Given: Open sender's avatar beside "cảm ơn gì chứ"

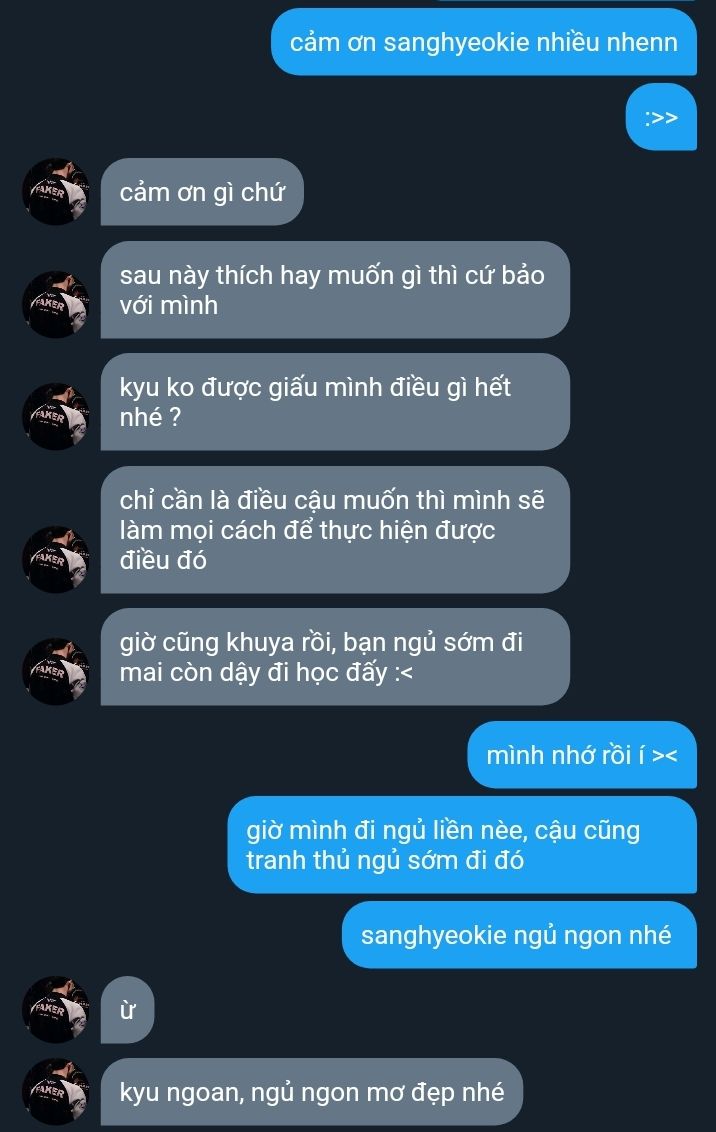Looking at the screenshot, I should pyautogui.click(x=55, y=191).
